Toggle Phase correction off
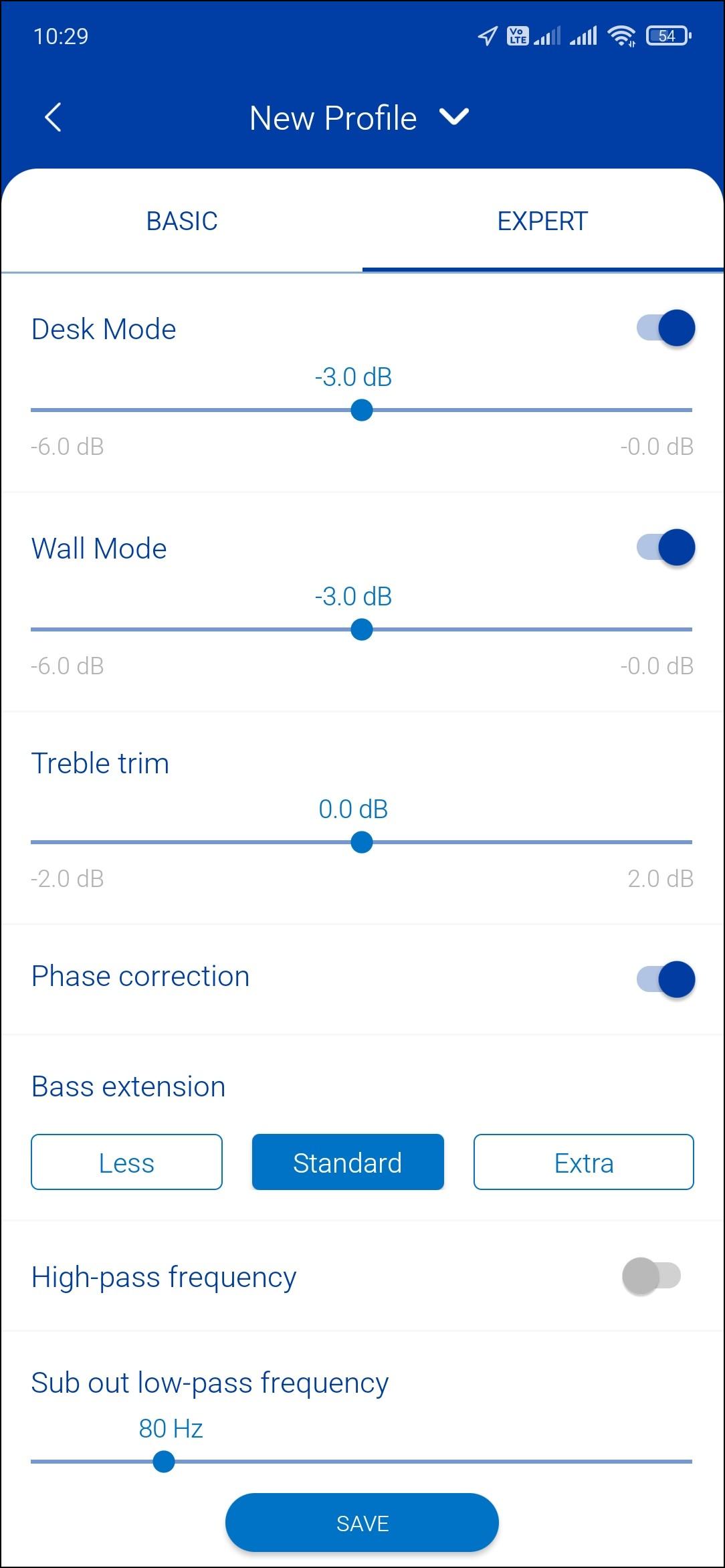 665,979
